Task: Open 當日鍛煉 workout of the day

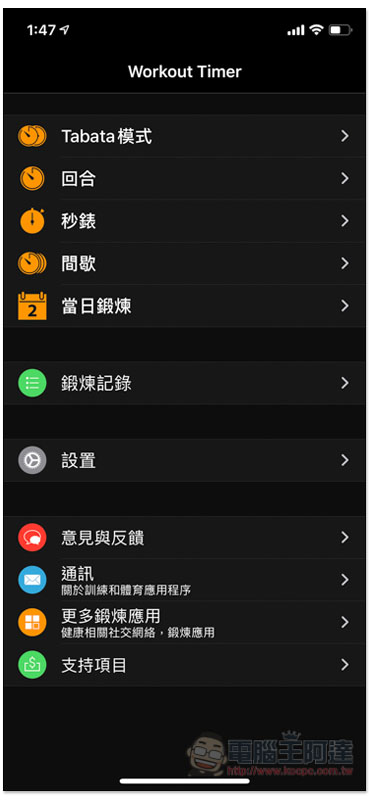Action: 184,306
